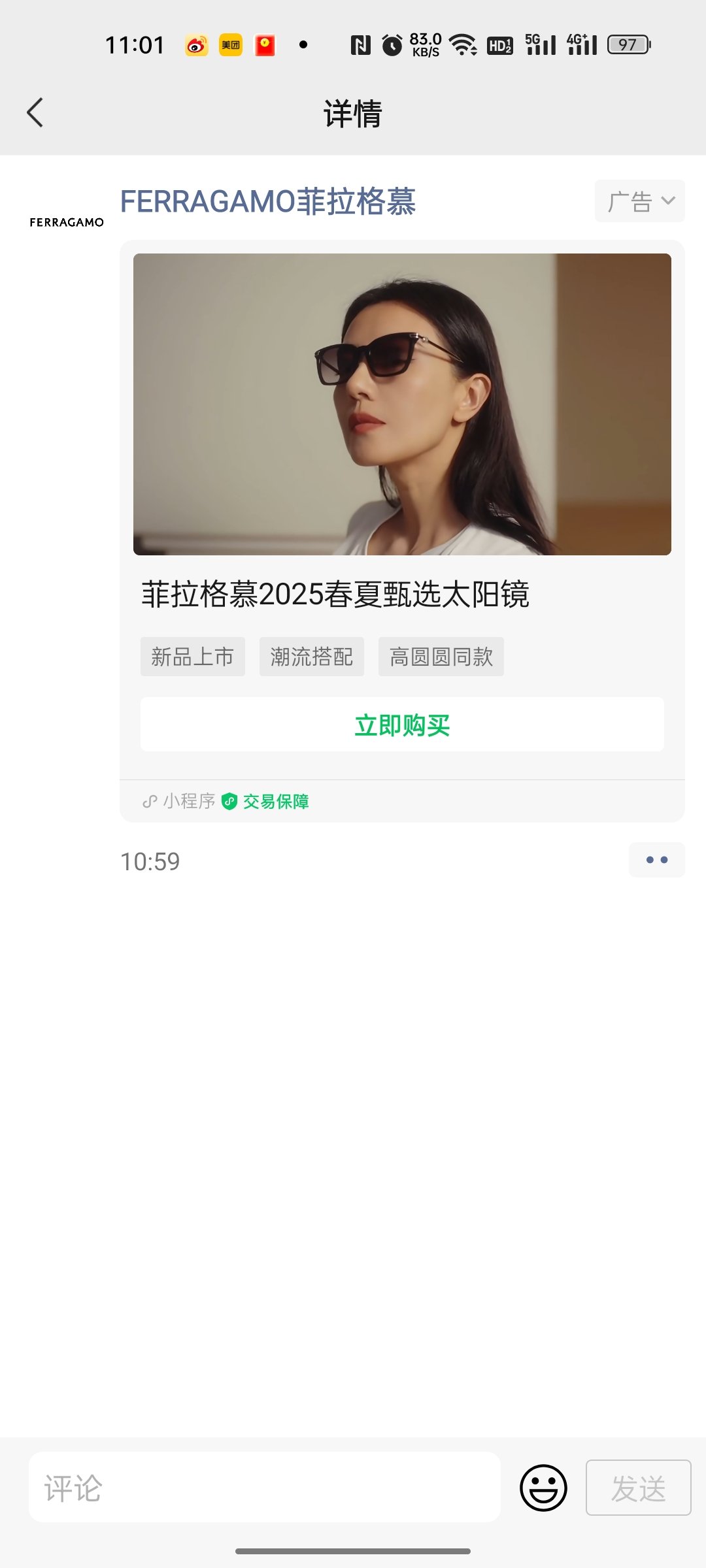706x1568 pixels.
Task: Tap the two-dot feedback icon near timestamp
Action: 657,860
